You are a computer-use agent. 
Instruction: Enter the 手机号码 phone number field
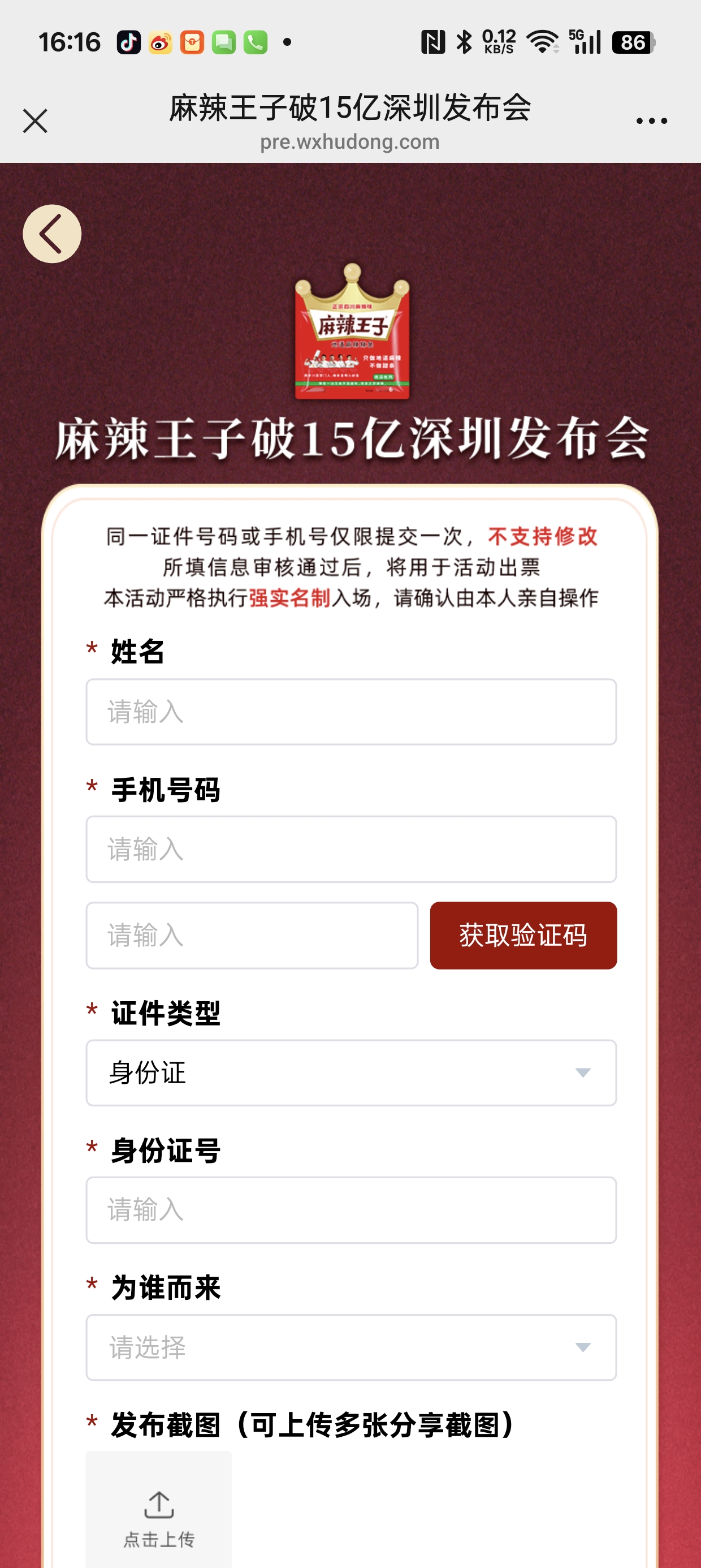(x=350, y=848)
